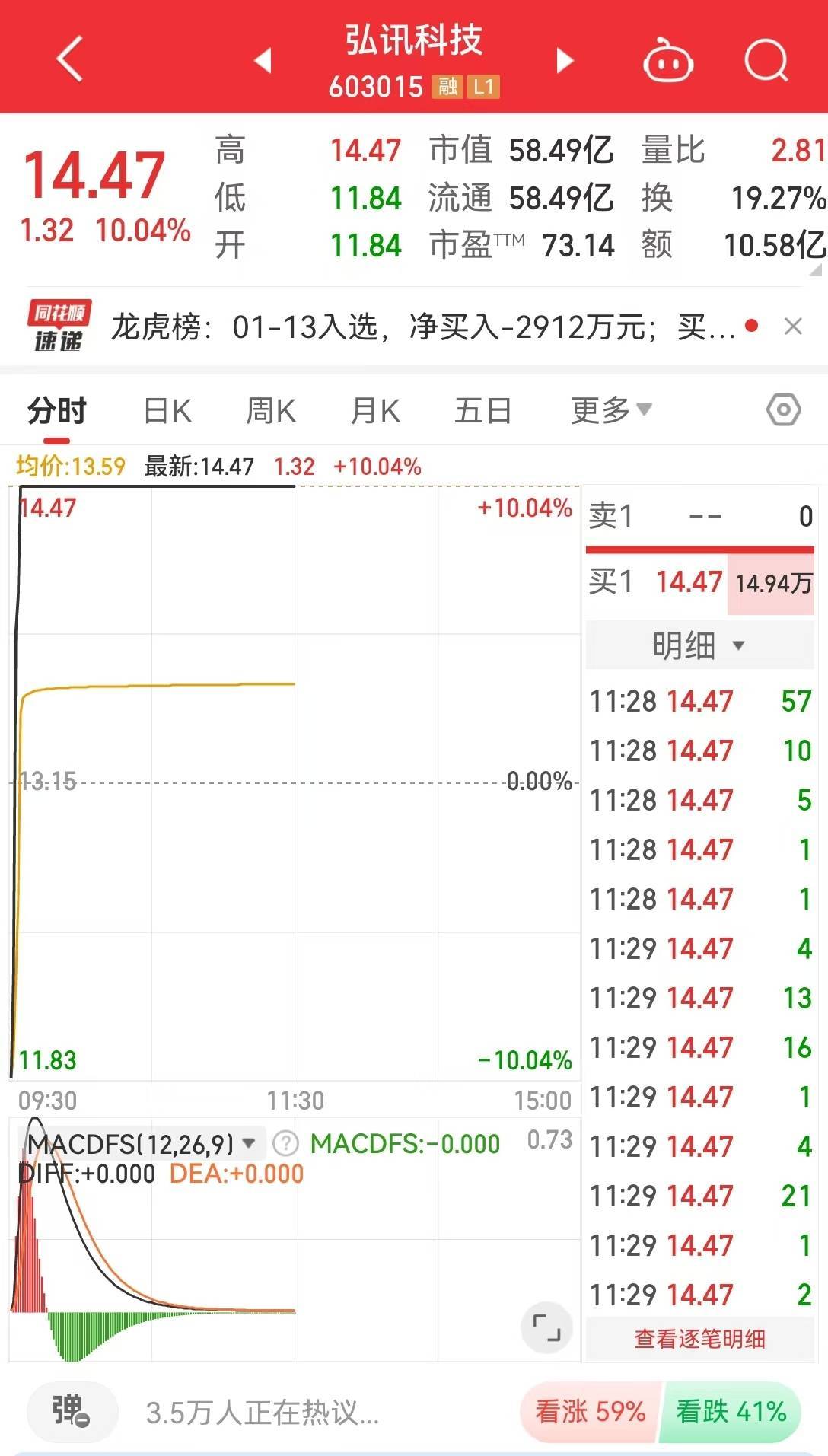Tap 查看逐笔明细 link
Viewport: 828px width, 1456px height.
click(x=699, y=1339)
